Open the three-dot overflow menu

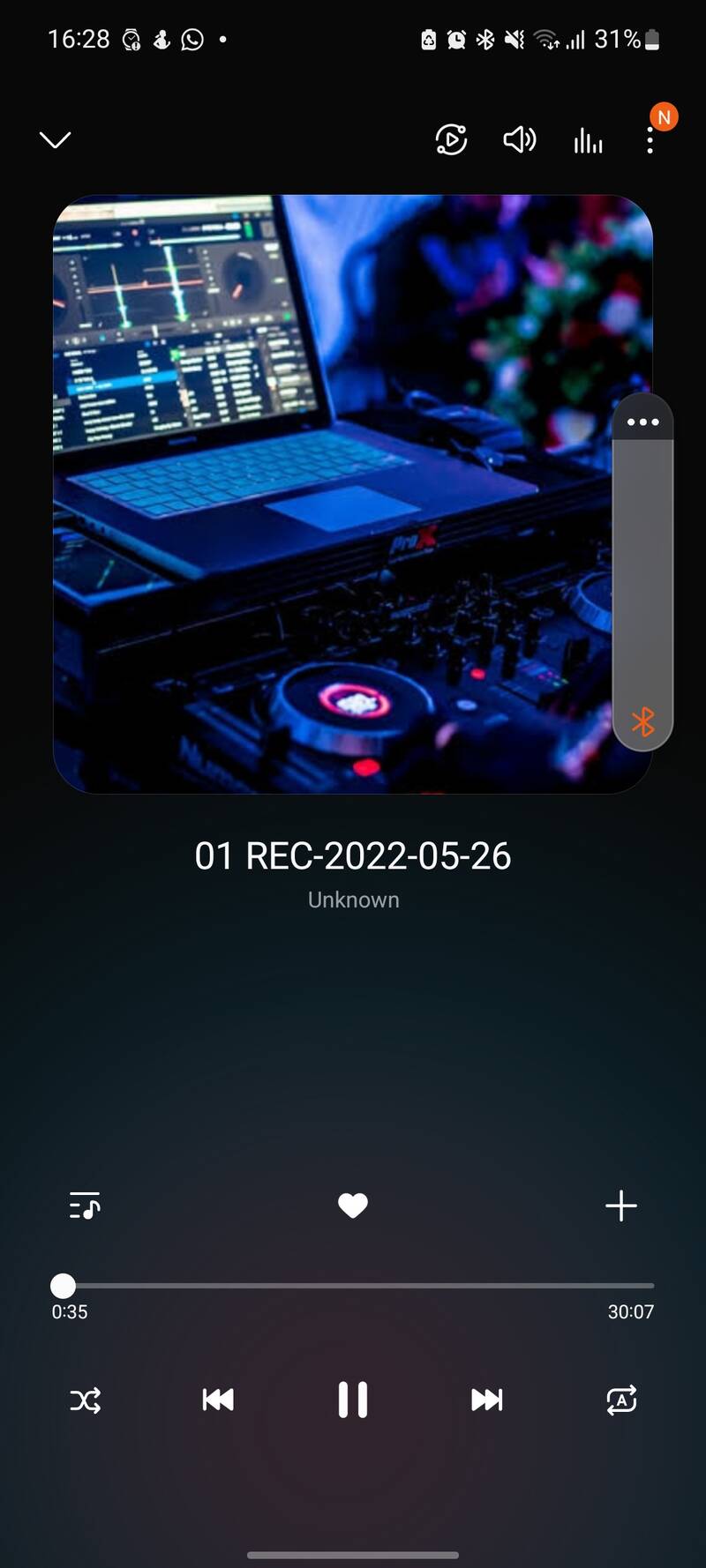point(650,140)
